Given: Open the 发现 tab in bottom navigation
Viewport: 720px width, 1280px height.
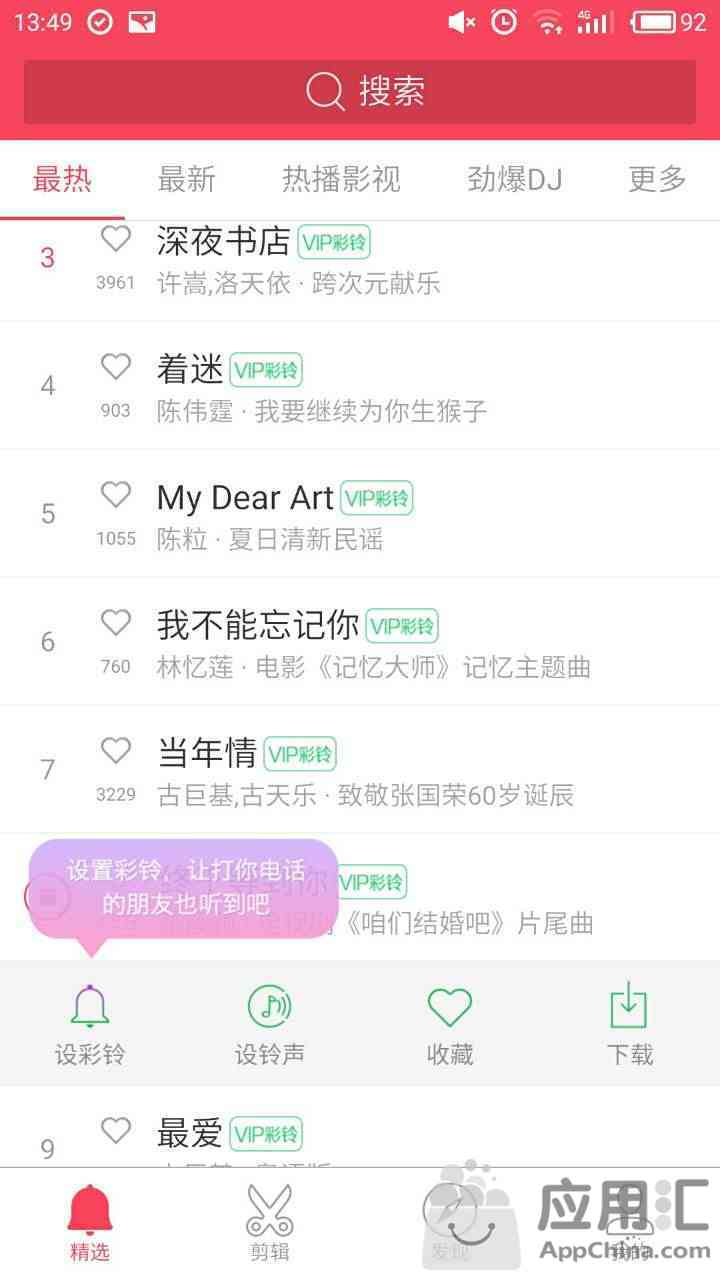Looking at the screenshot, I should click(x=450, y=1222).
